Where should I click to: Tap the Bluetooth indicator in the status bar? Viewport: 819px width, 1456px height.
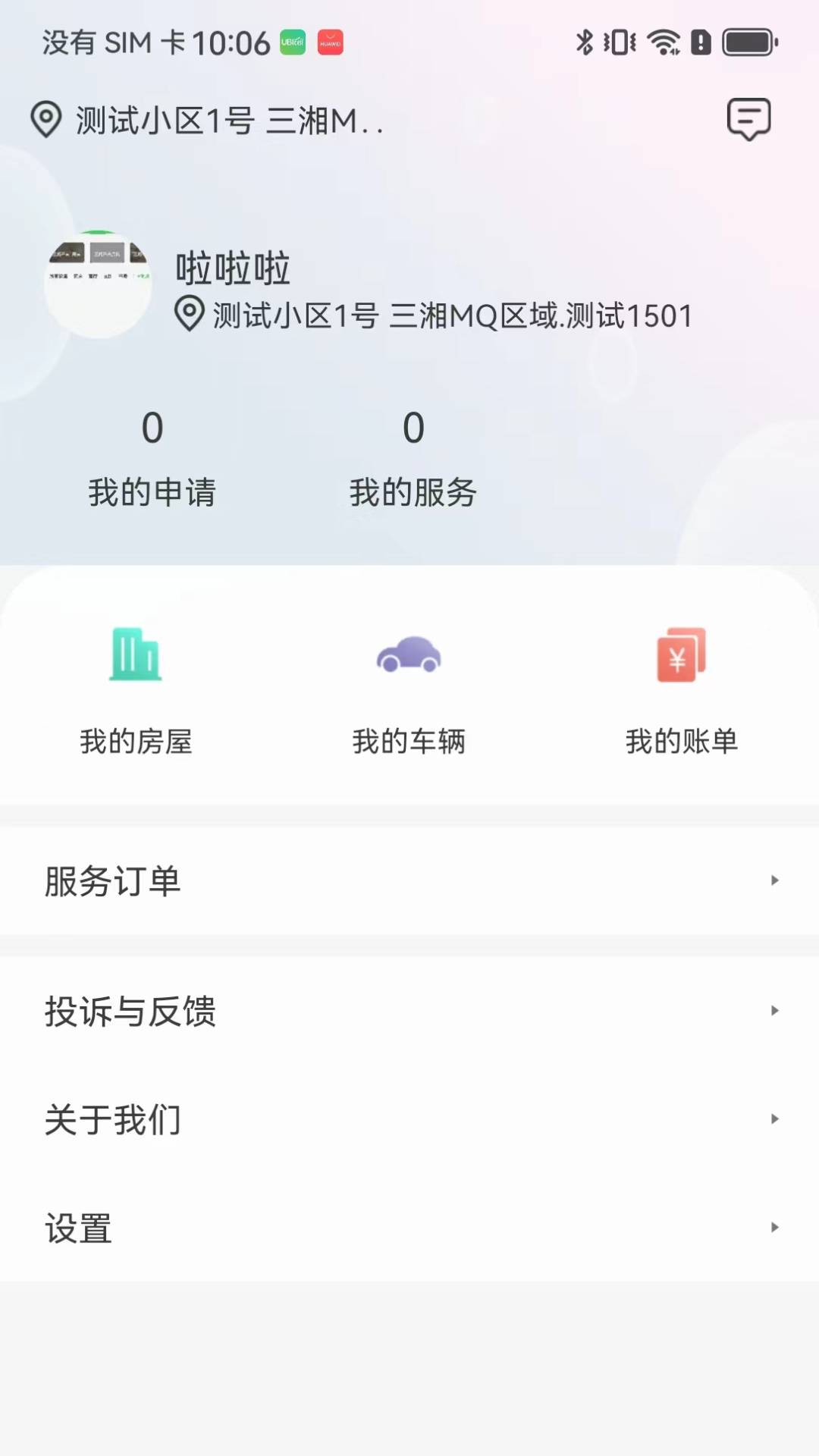pyautogui.click(x=584, y=43)
